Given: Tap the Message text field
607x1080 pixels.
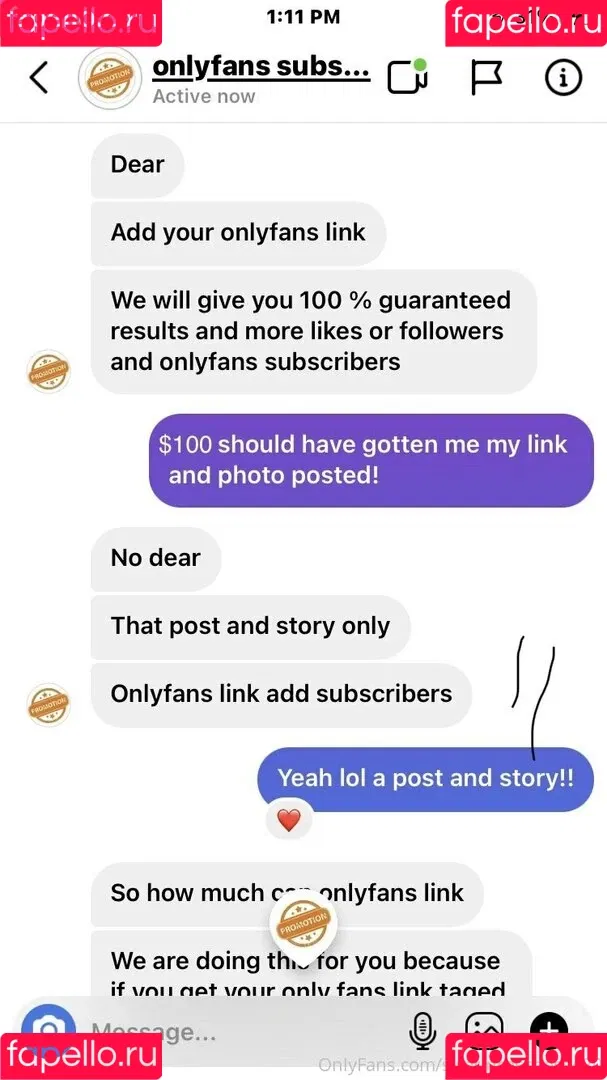Looking at the screenshot, I should click(240, 1030).
